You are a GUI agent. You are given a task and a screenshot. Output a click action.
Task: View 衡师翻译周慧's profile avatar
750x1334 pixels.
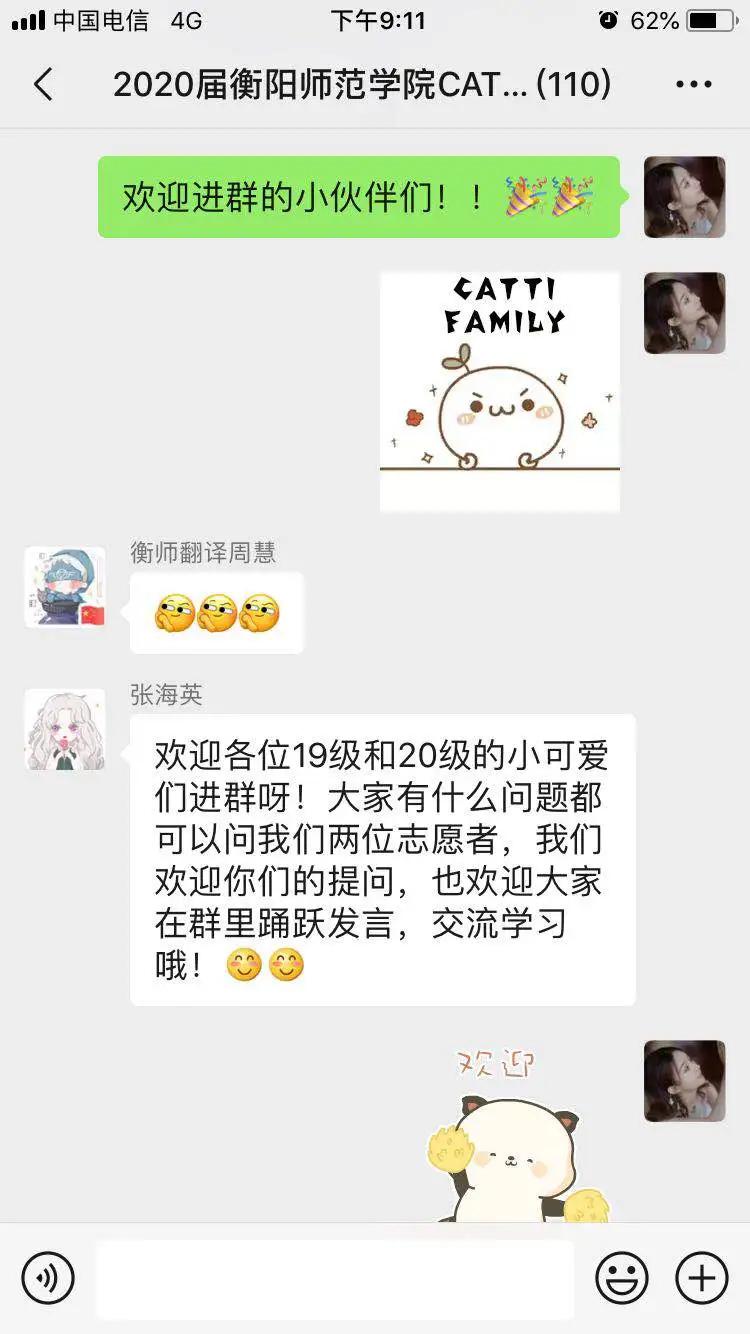pos(65,587)
